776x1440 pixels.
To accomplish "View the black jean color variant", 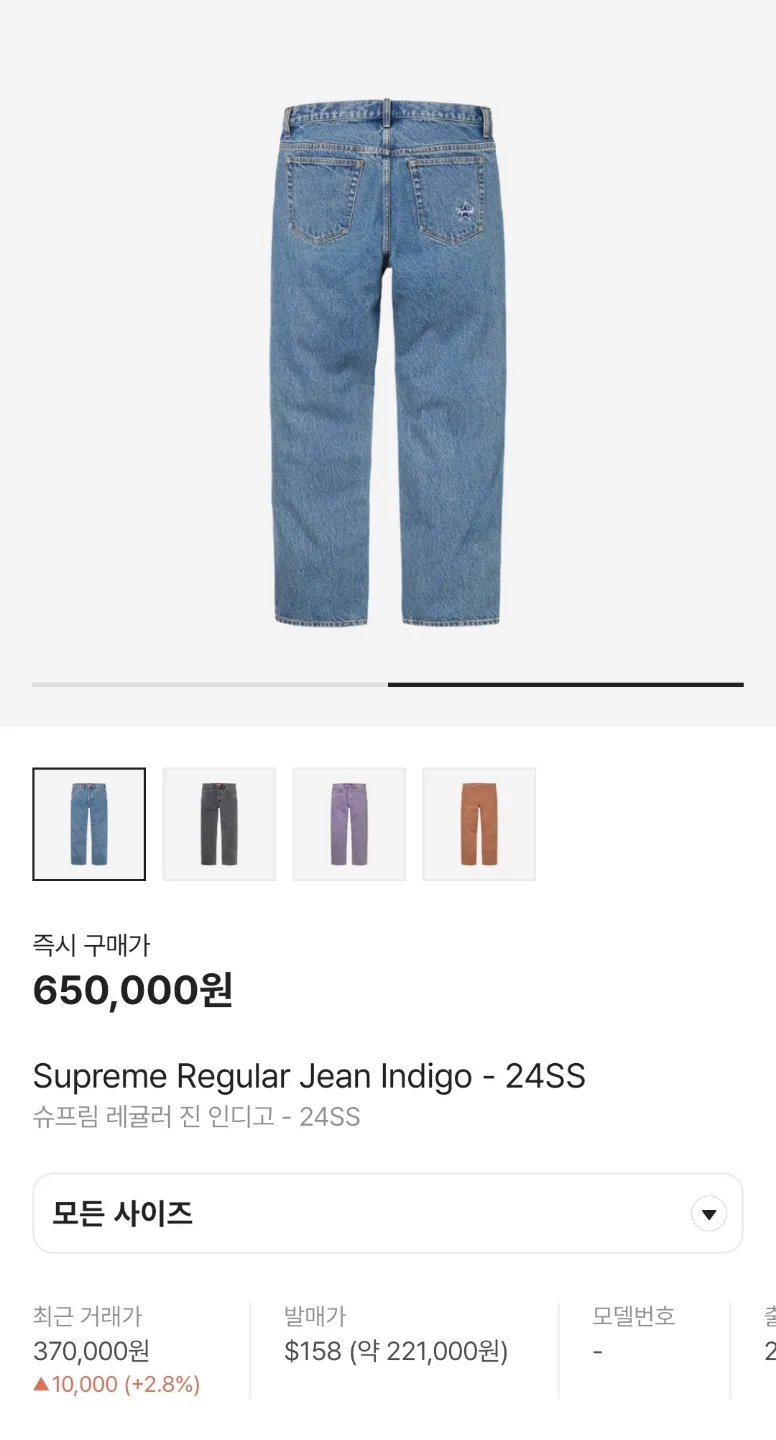I will click(x=219, y=824).
